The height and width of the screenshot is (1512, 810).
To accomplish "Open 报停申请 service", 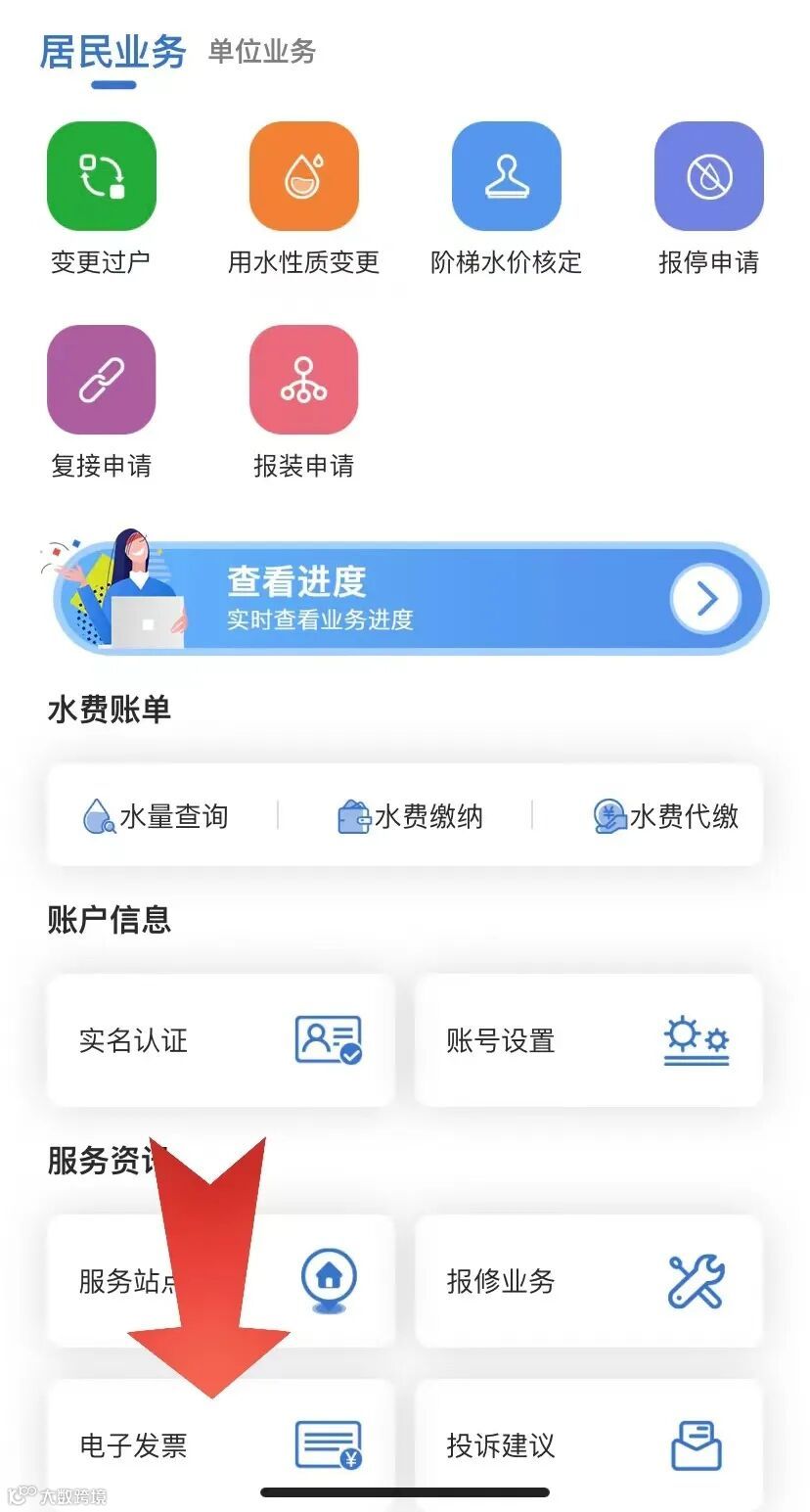I will click(708, 176).
